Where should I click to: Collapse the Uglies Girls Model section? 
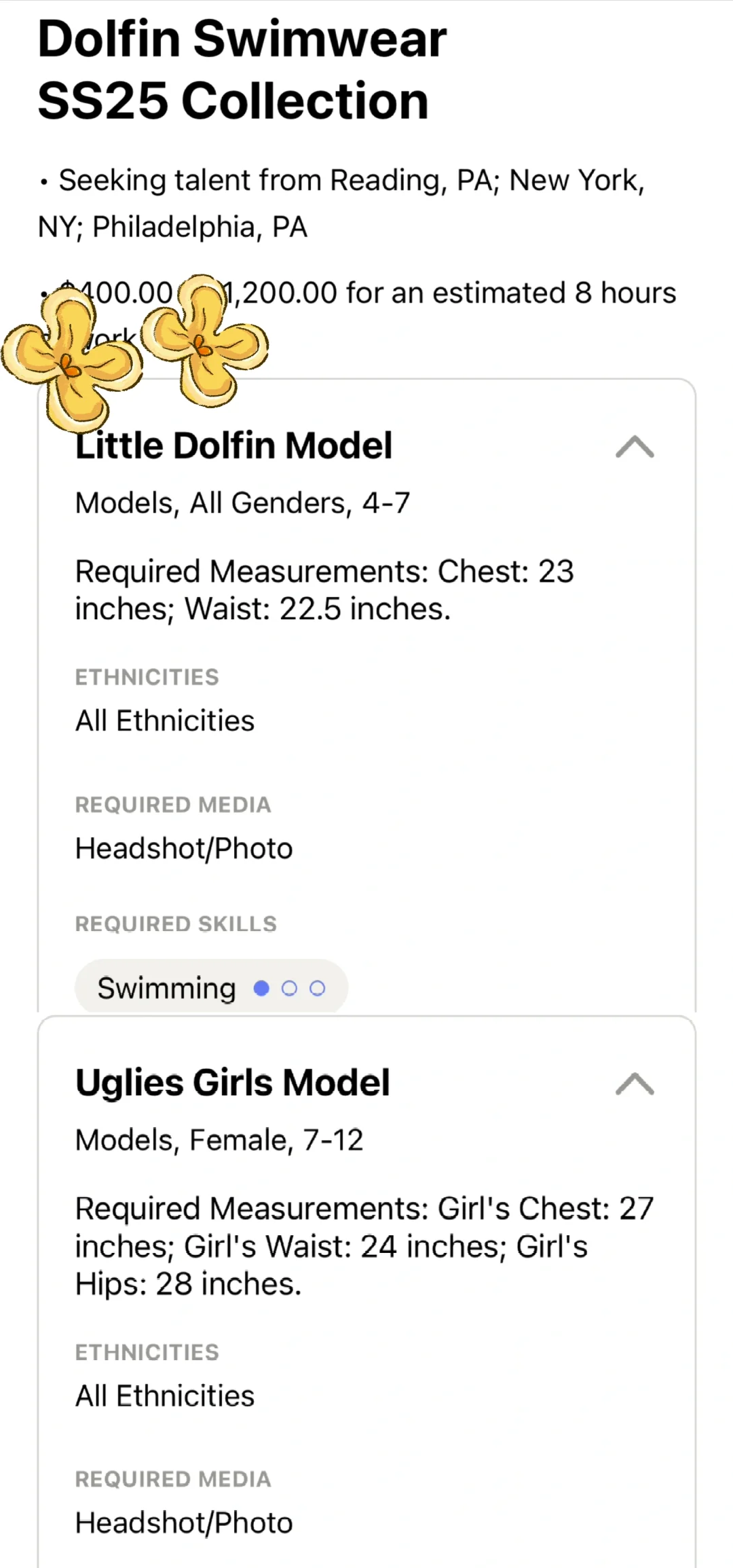(x=635, y=1083)
